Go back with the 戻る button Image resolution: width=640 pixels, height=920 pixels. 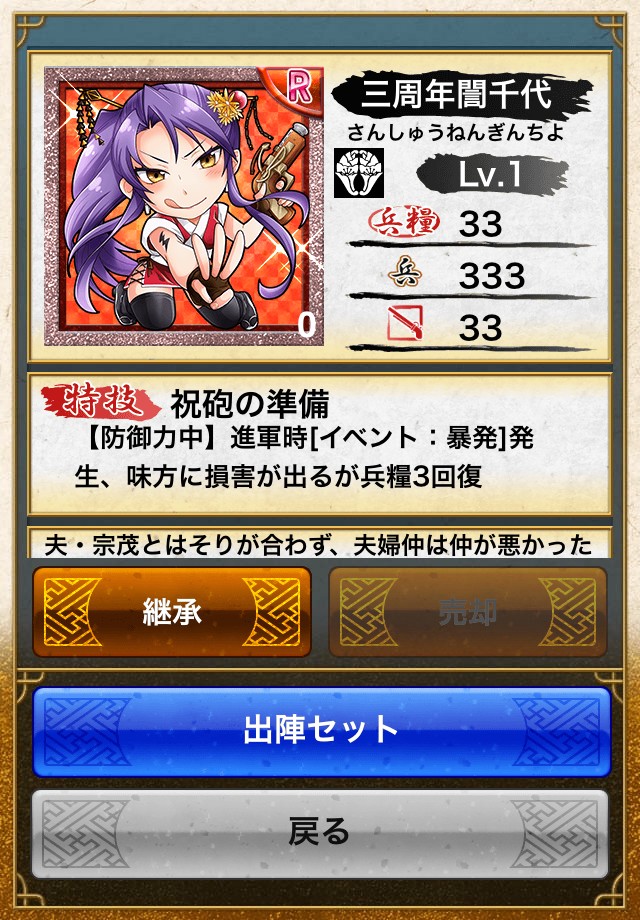321,833
